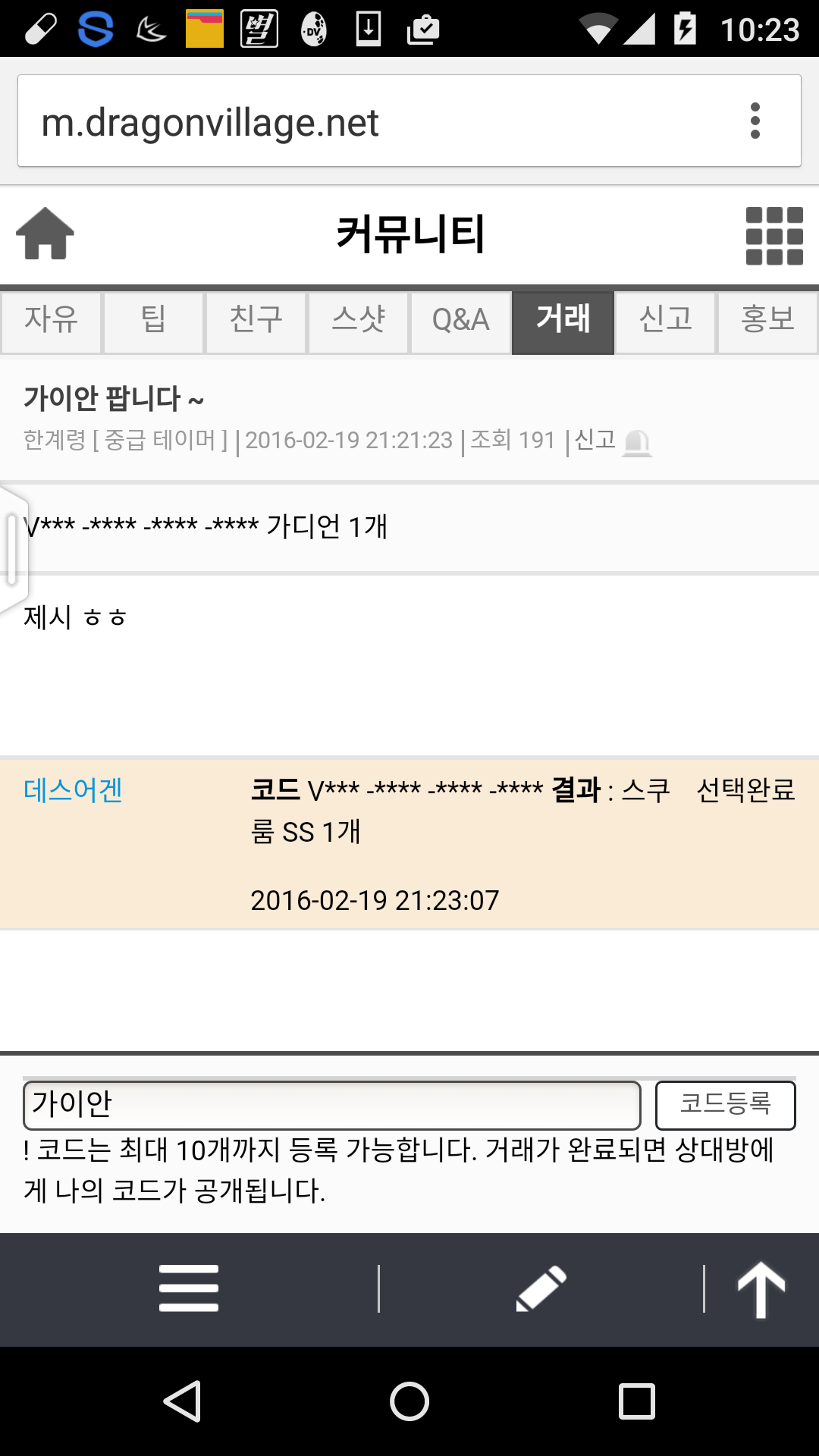
Task: Open the grid menu icon
Action: coord(773,236)
